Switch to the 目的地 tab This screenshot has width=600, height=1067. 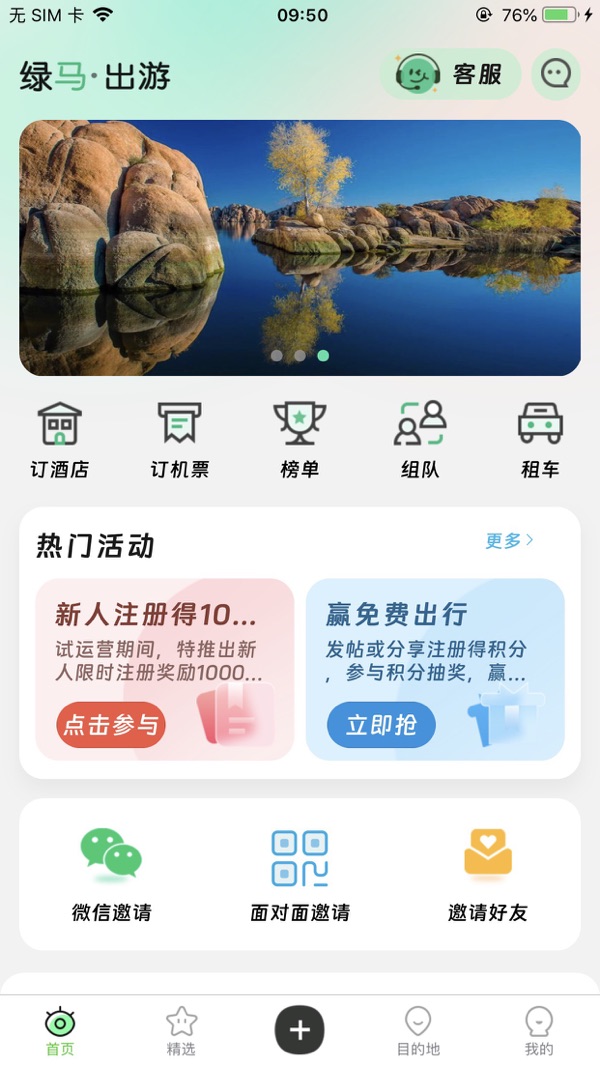pos(418,1031)
